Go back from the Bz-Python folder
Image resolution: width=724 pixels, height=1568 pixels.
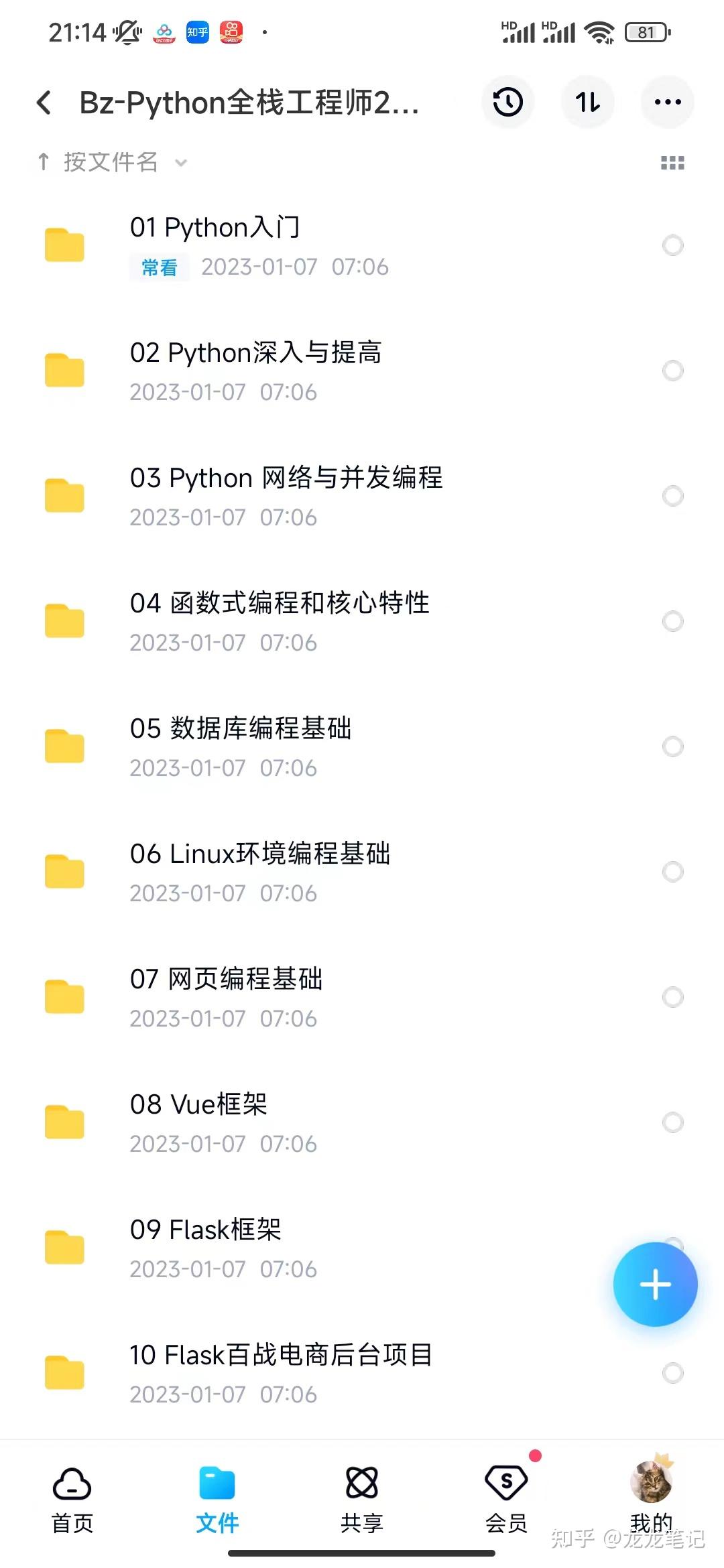(44, 103)
